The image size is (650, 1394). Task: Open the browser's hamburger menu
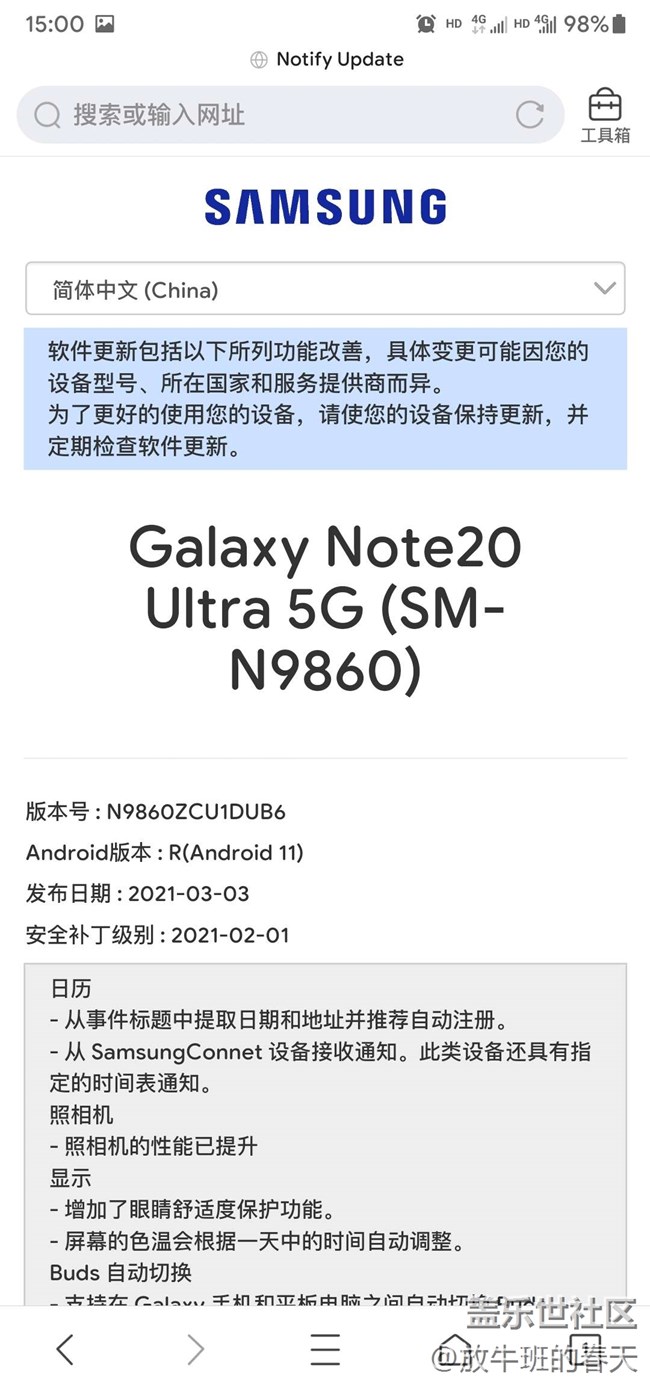point(325,1349)
